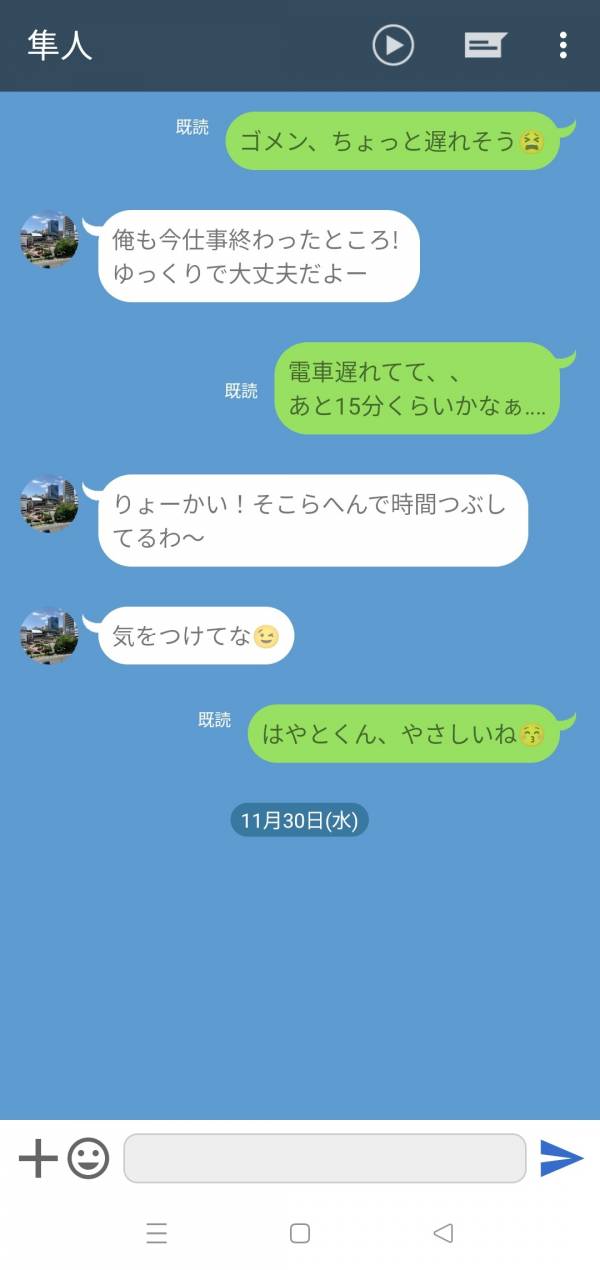Open the emoji smiley picker
Viewport: 600px width, 1270px height.
pyautogui.click(x=88, y=1158)
